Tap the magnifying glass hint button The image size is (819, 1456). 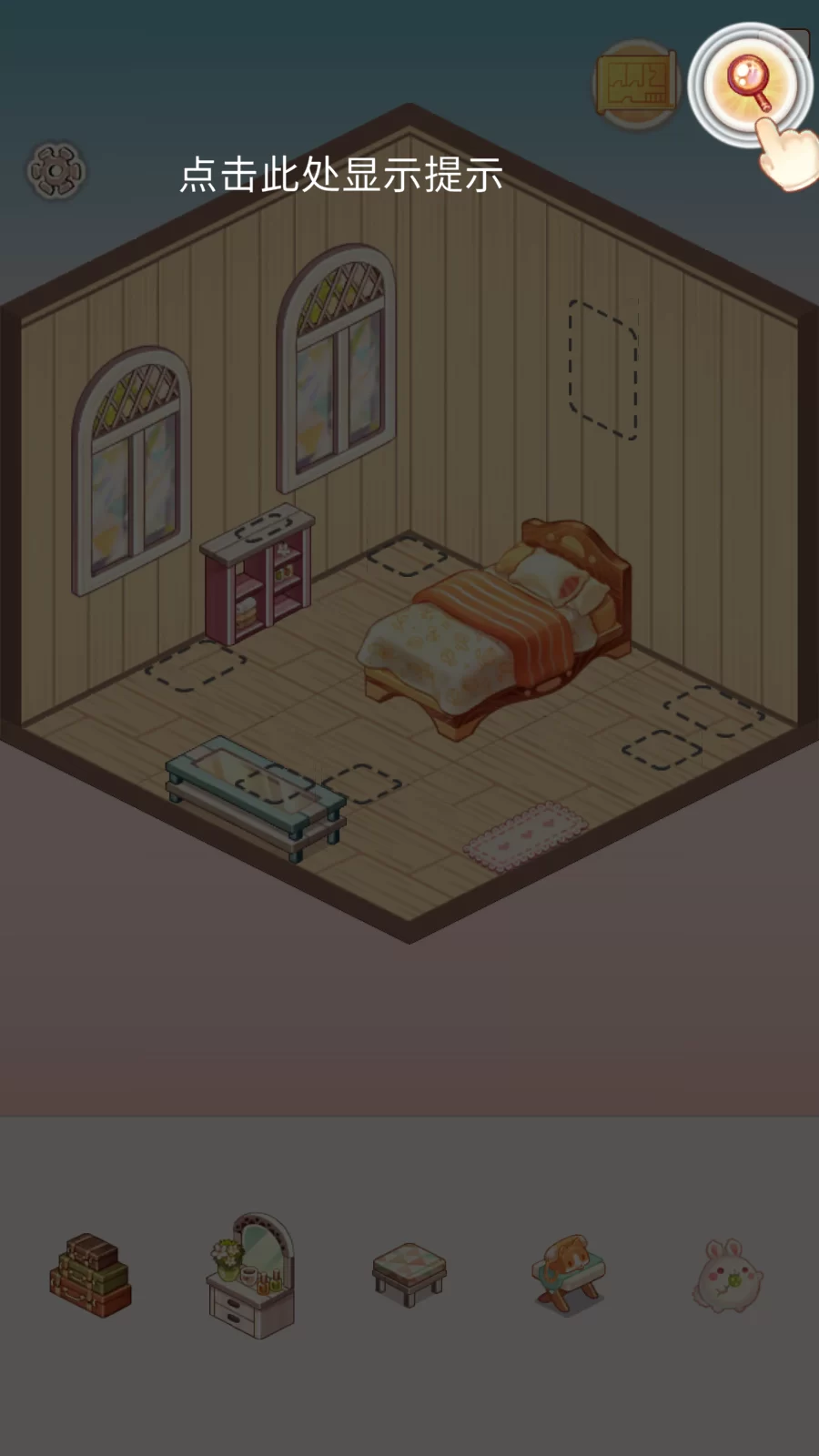(749, 83)
